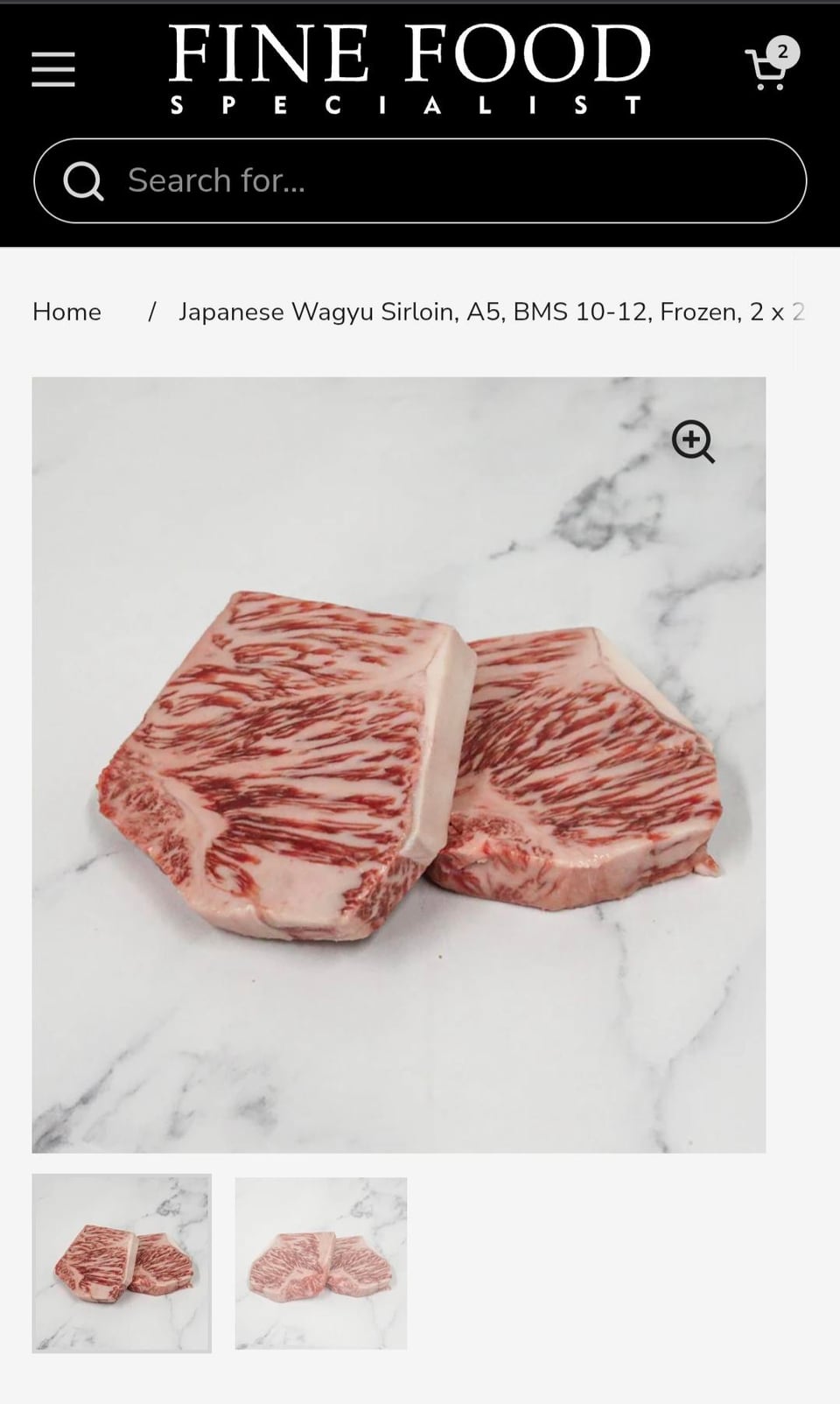Viewport: 840px width, 1404px height.
Task: Select the second wagyu thumbnail image
Action: tap(321, 1263)
